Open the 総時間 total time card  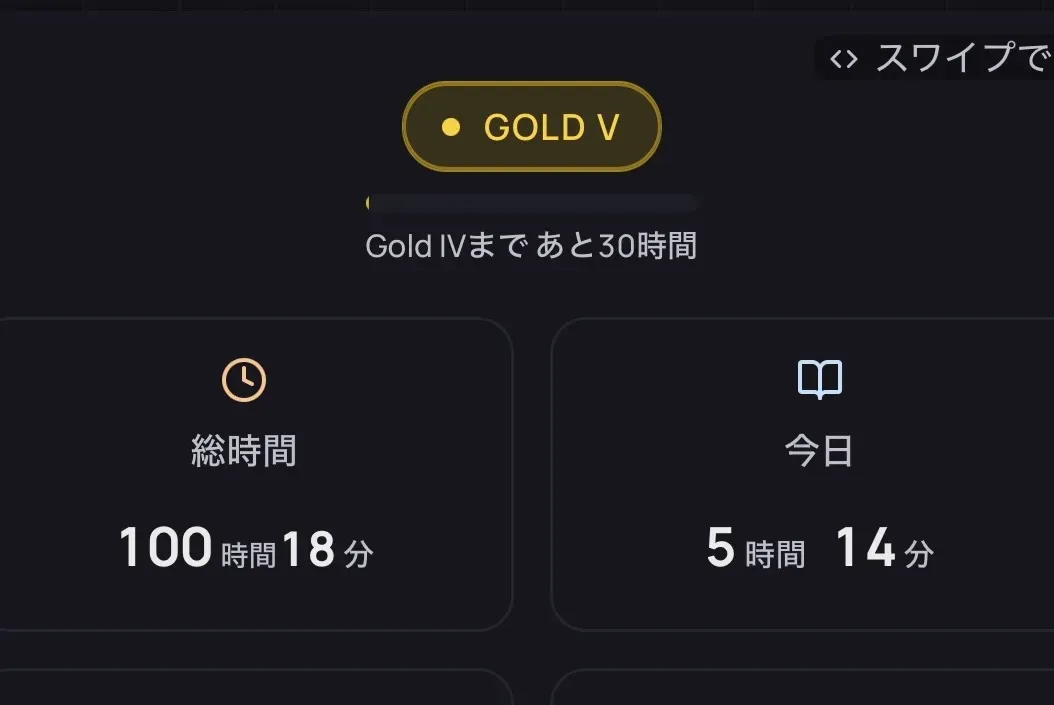245,475
